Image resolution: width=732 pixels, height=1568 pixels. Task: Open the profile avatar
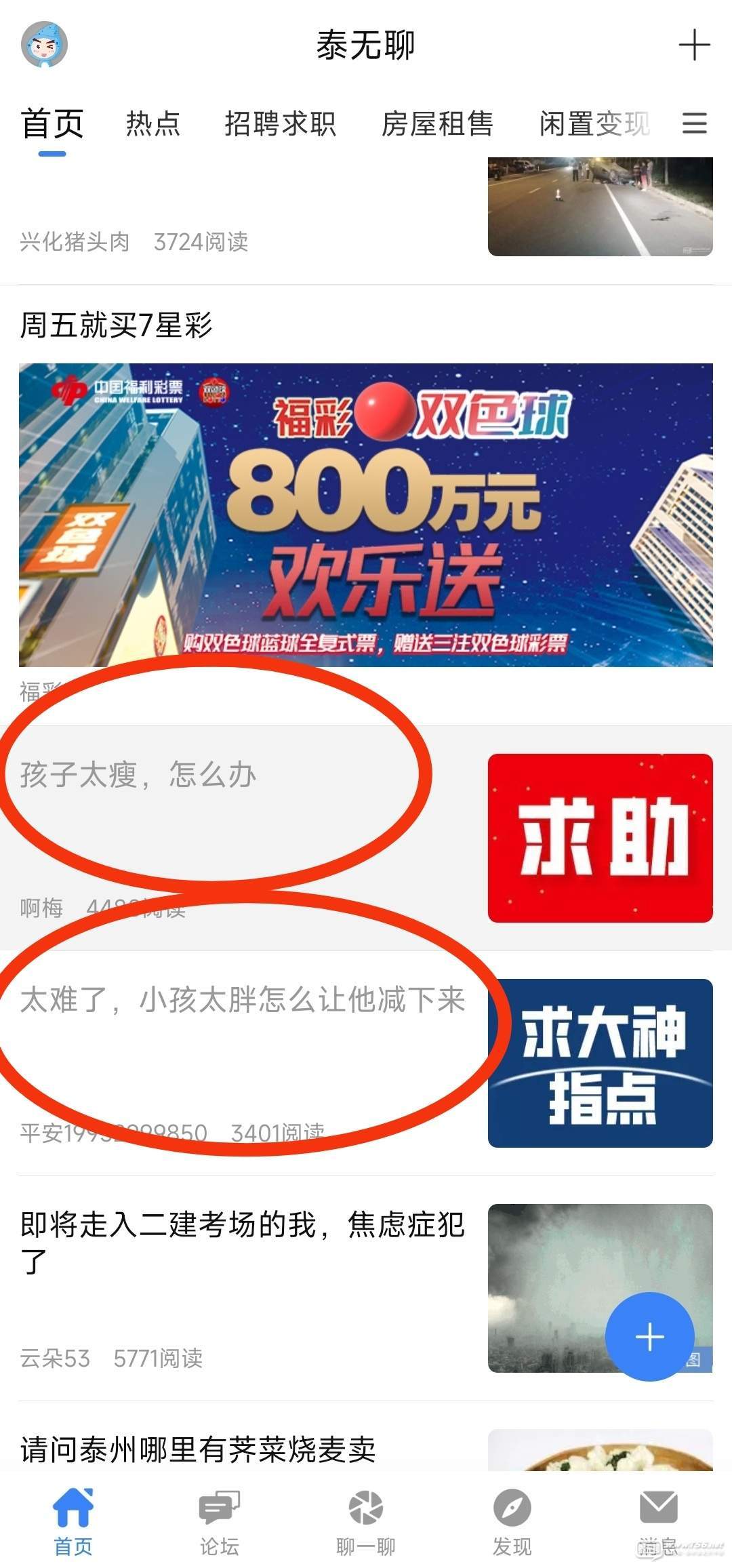(x=44, y=45)
